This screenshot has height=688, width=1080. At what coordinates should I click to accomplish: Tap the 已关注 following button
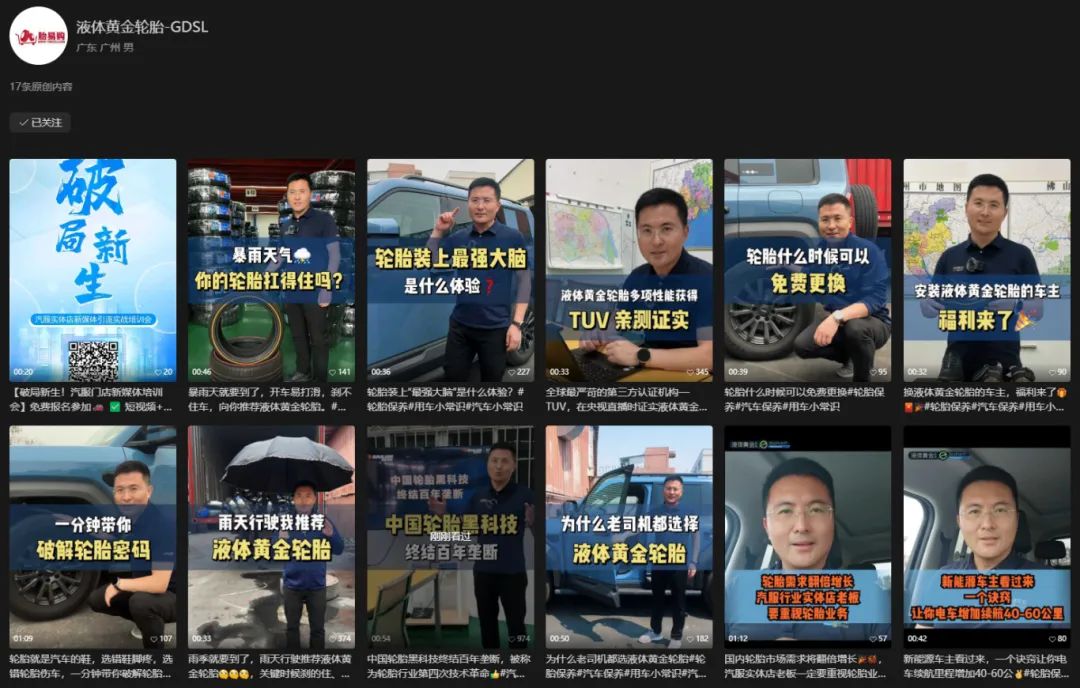pos(40,122)
